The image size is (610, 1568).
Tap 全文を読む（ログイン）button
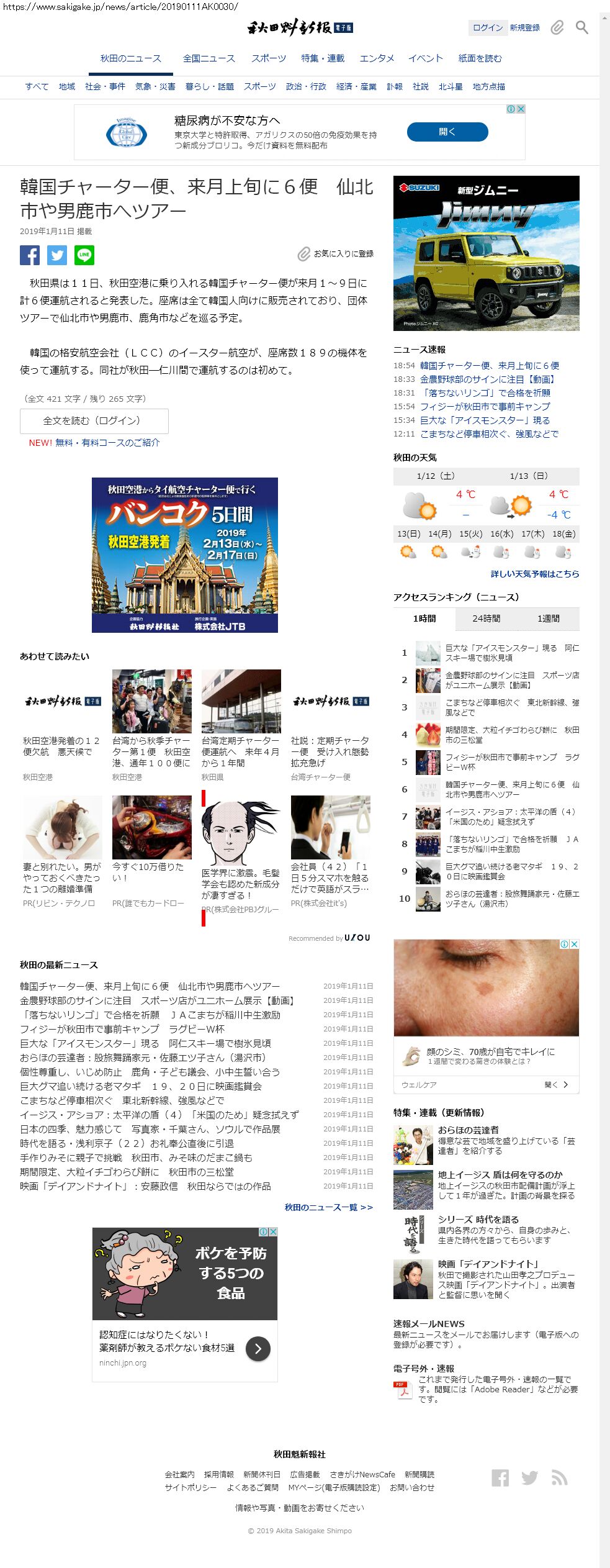pos(94,421)
